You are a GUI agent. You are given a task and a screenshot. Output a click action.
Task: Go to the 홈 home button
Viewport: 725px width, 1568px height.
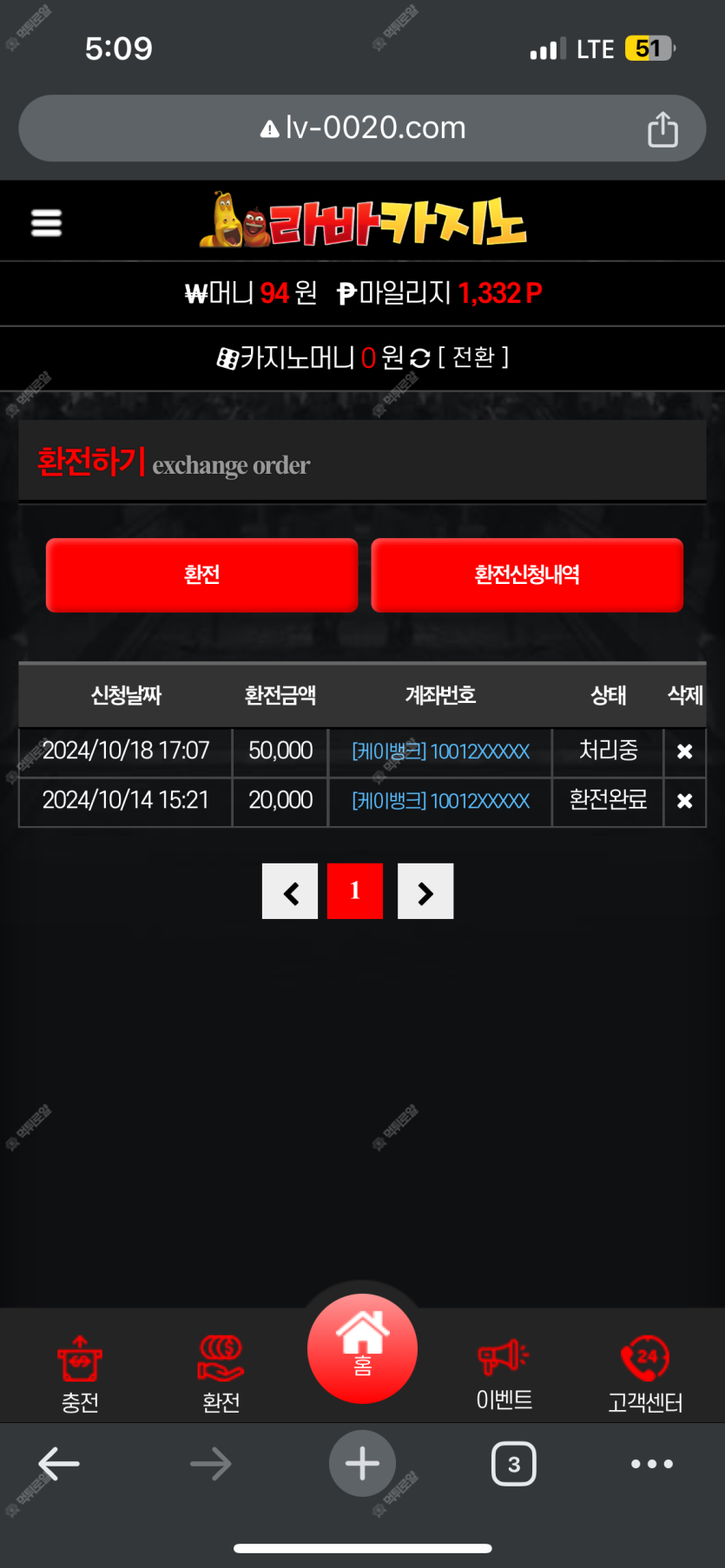(x=362, y=1348)
